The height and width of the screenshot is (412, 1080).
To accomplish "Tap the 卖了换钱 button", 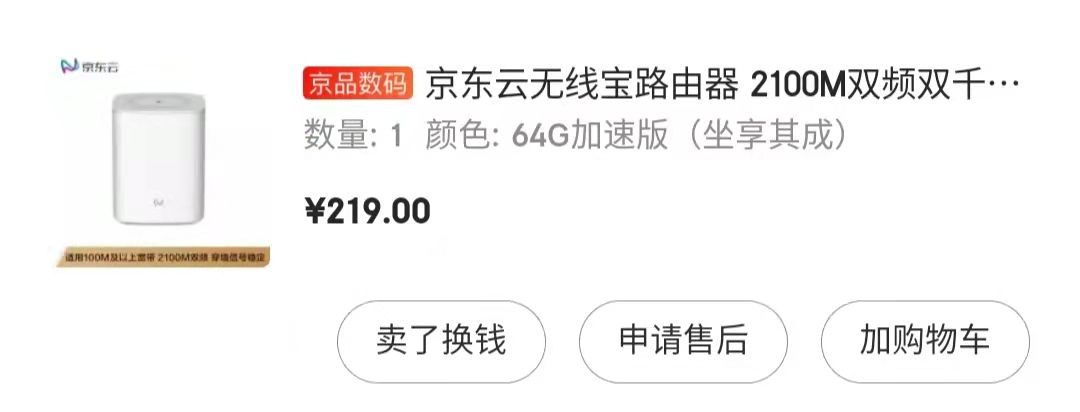I will tap(441, 341).
